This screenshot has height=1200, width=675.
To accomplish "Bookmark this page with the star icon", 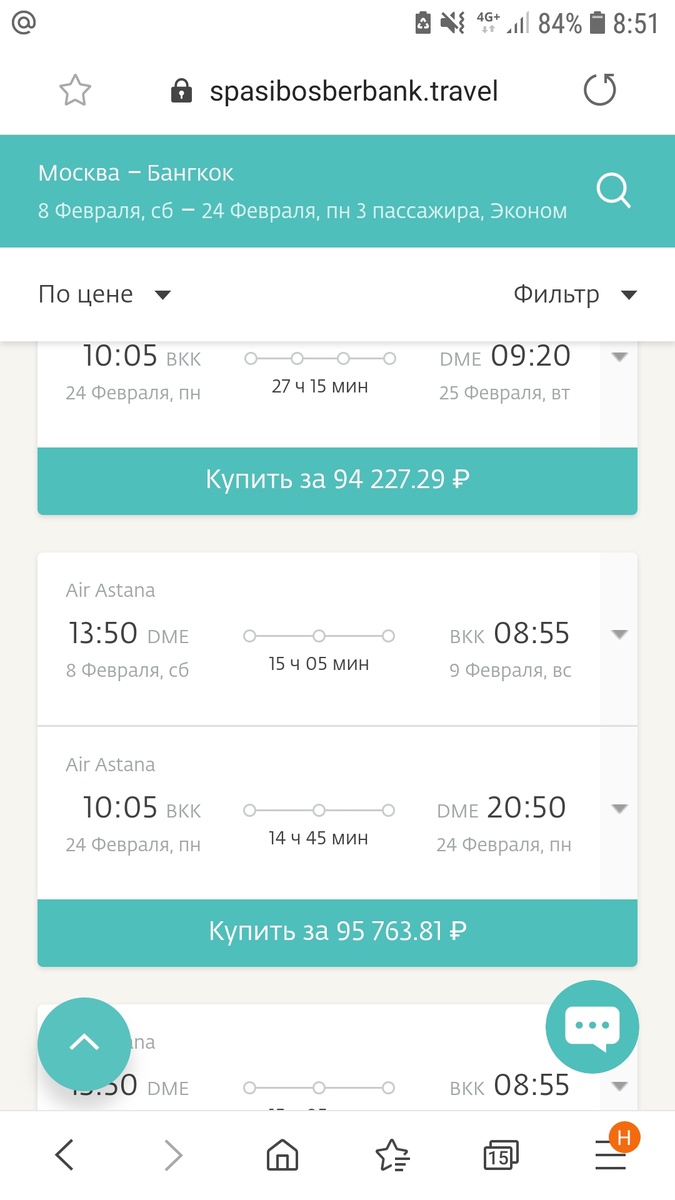I will tap(75, 91).
